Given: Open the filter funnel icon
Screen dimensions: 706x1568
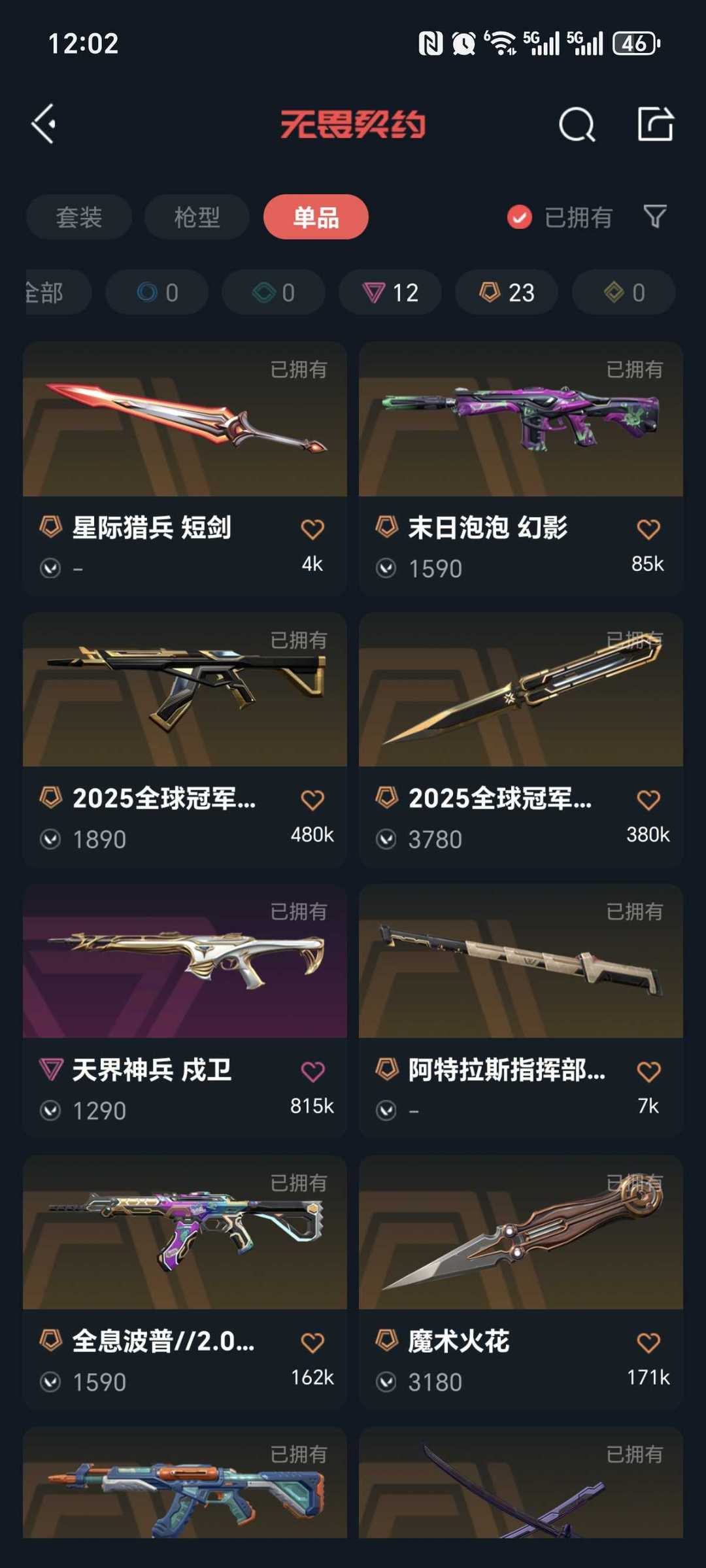Looking at the screenshot, I should tap(654, 216).
